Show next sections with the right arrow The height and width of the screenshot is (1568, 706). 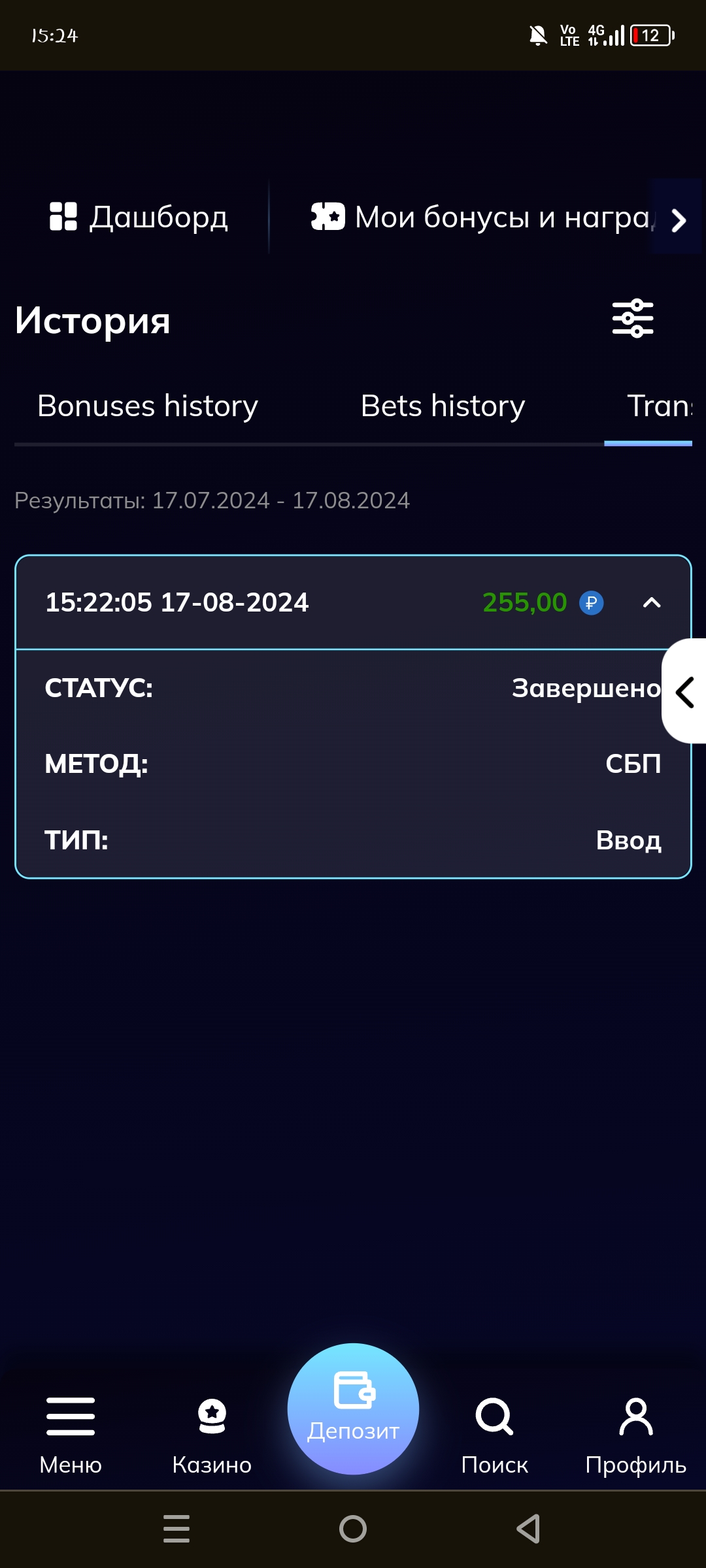pyautogui.click(x=679, y=220)
